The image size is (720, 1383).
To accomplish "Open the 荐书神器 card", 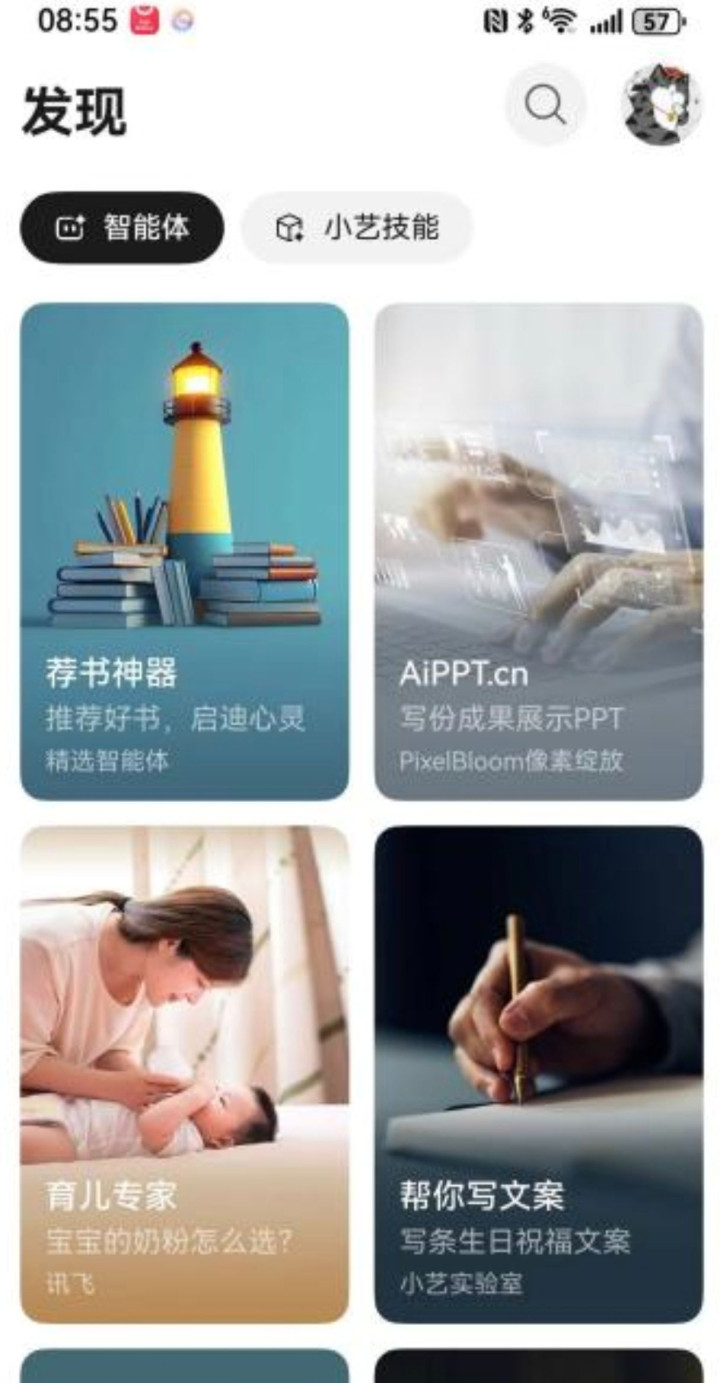I will pos(185,551).
